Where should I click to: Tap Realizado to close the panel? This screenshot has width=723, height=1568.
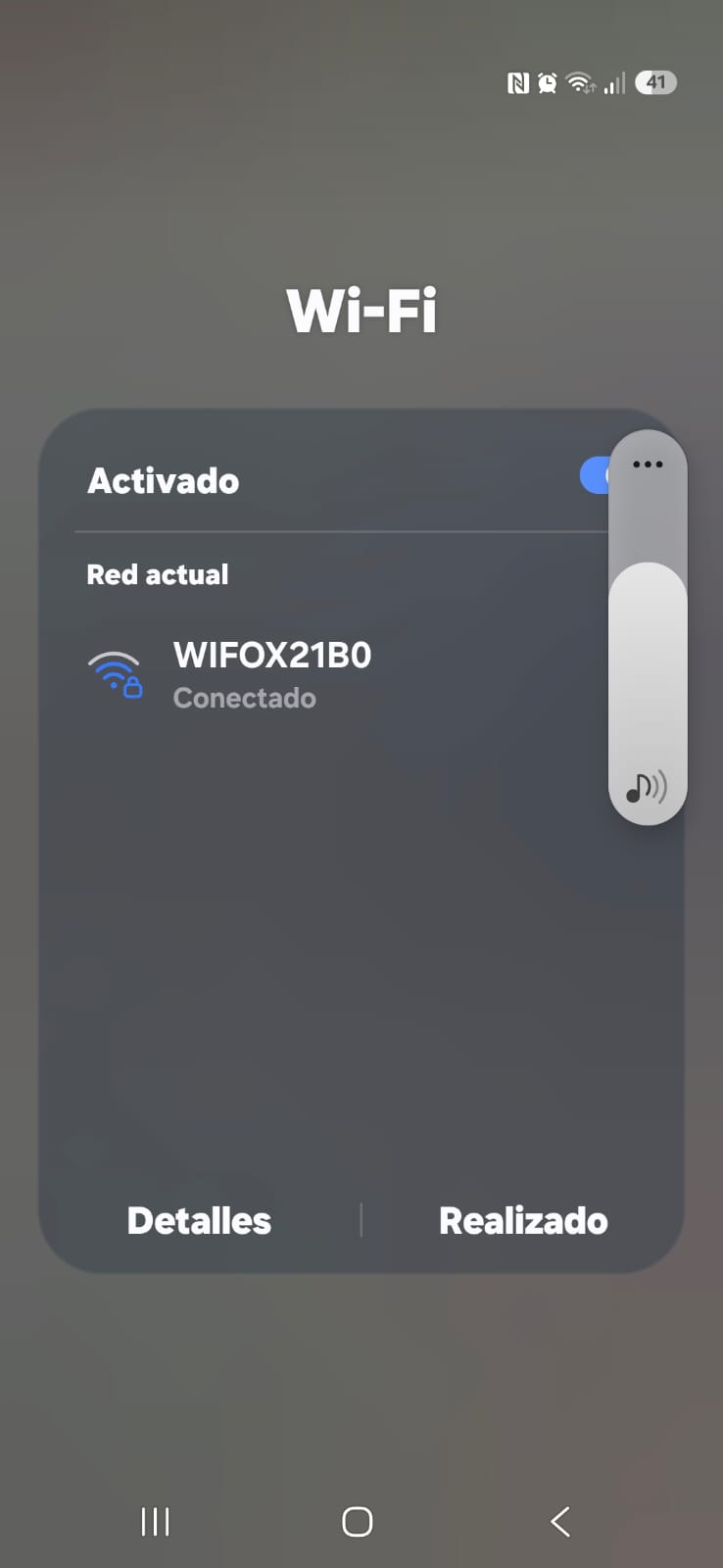[523, 1220]
